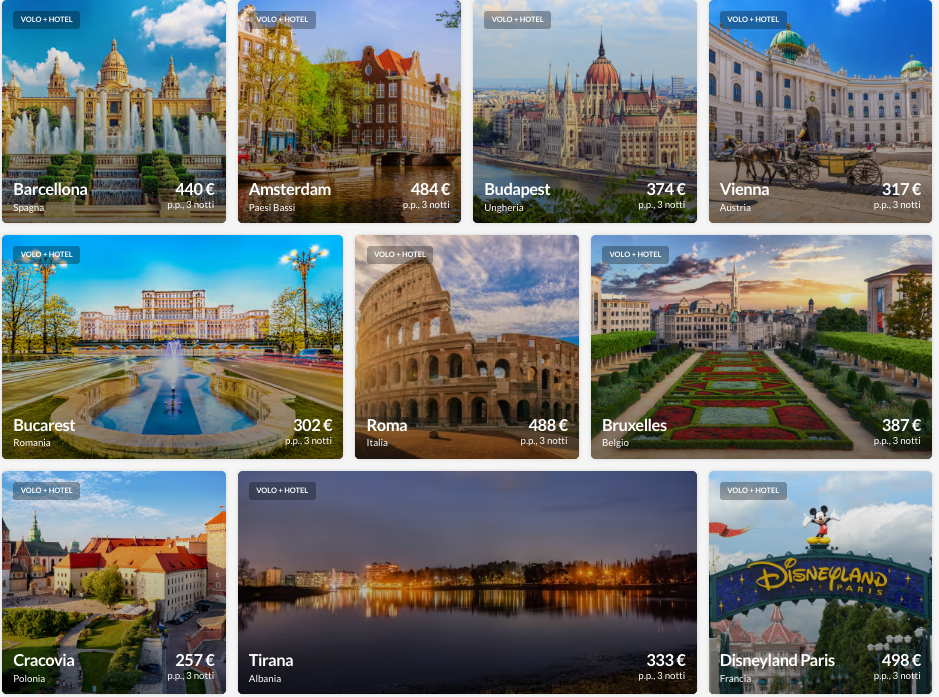939x697 pixels.
Task: Choose the Bucarest Romania package
Action: point(172,347)
